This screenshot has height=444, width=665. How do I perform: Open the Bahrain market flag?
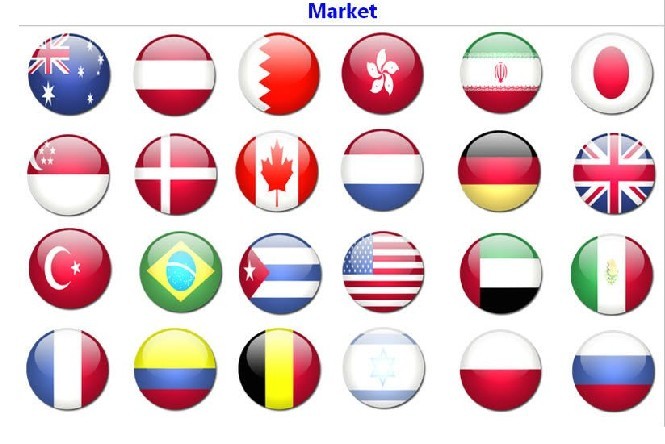click(x=280, y=75)
